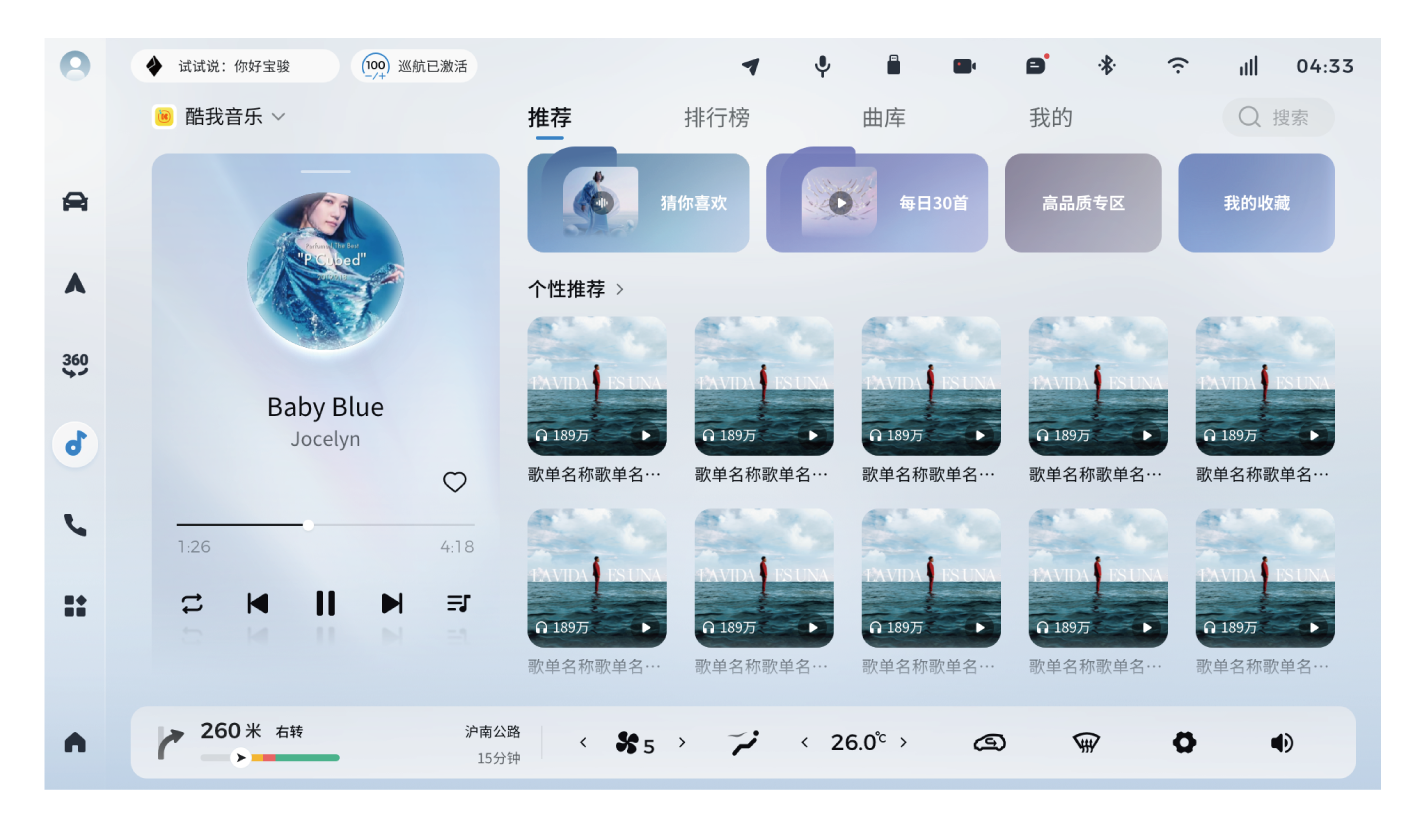Image resolution: width=1418 pixels, height=827 pixels.
Task: Go back to the previous track
Action: coord(258,603)
